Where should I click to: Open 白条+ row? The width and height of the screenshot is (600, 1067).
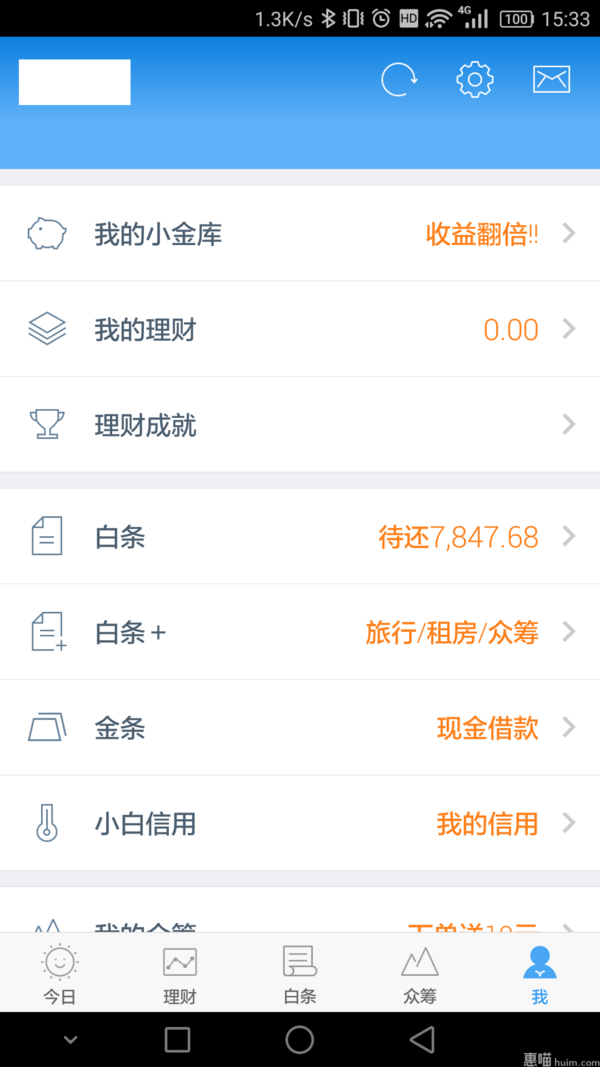[x=300, y=632]
